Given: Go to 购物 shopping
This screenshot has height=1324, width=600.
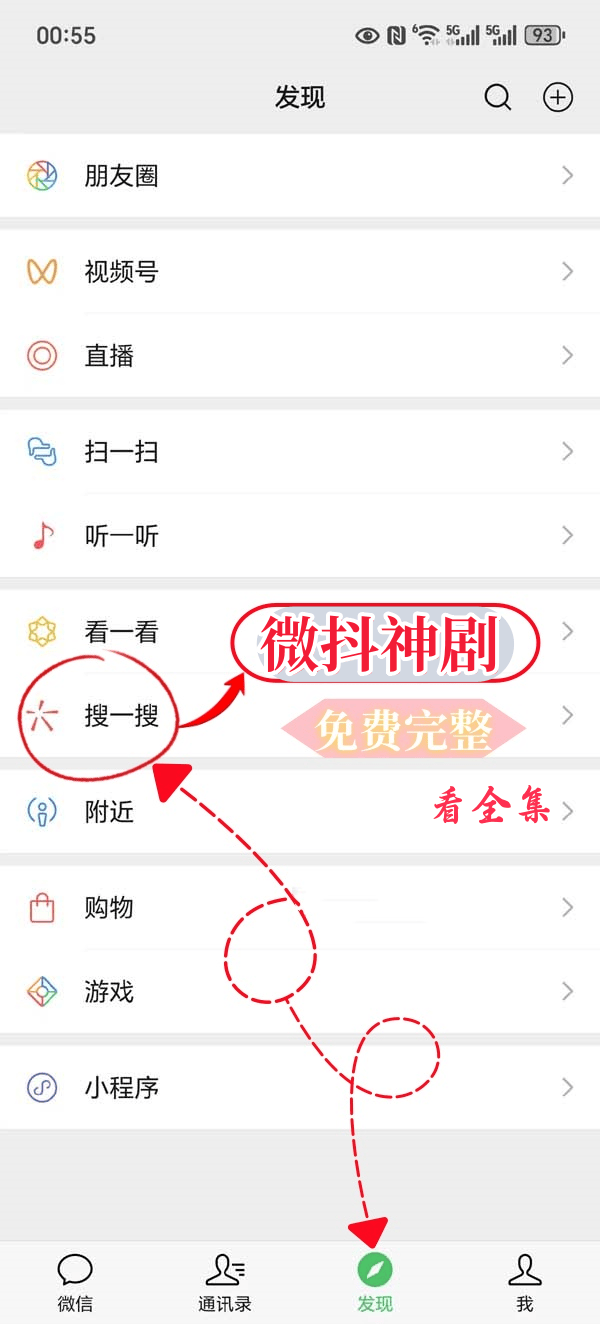Looking at the screenshot, I should (x=110, y=908).
